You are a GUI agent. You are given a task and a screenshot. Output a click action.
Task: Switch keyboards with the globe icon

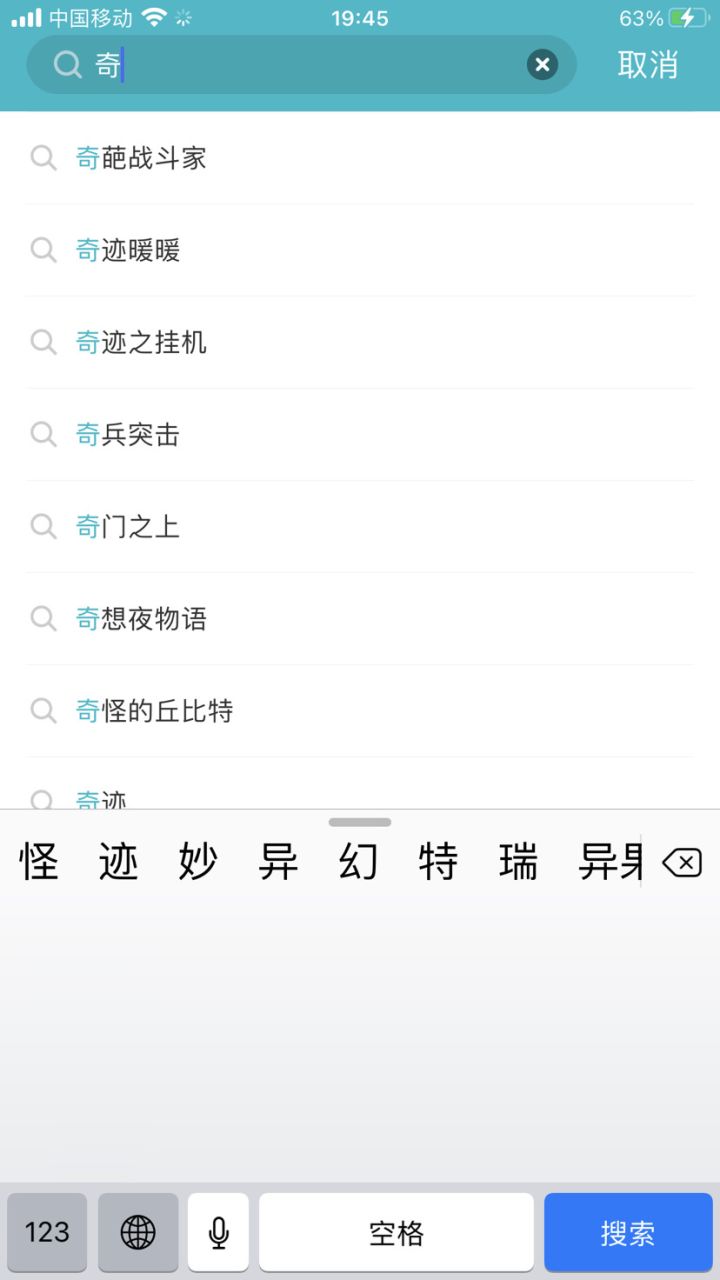tap(137, 1232)
